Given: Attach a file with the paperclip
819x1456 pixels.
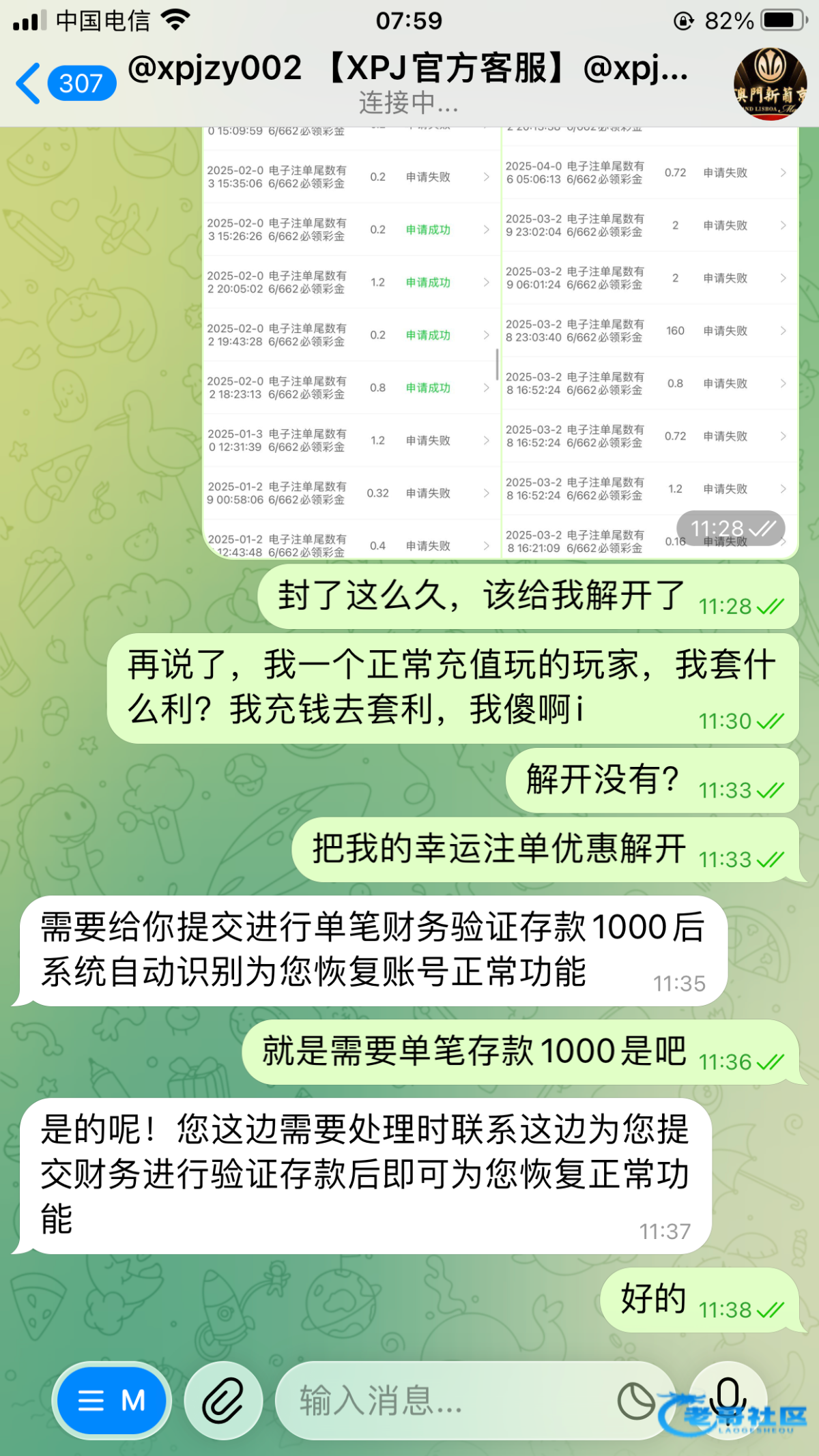Looking at the screenshot, I should click(223, 1401).
